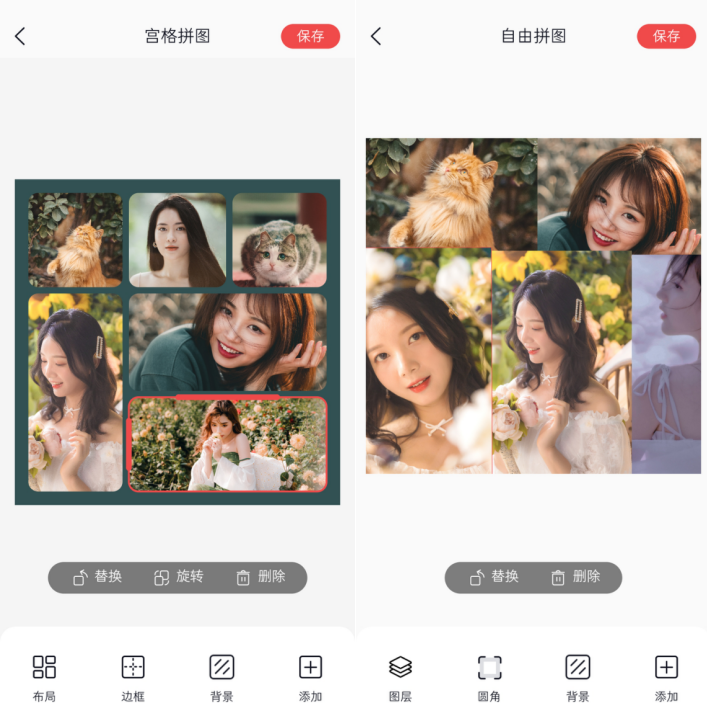Tap 添加 in the free collage toolbar
Image resolution: width=707 pixels, height=726 pixels.
click(x=666, y=677)
